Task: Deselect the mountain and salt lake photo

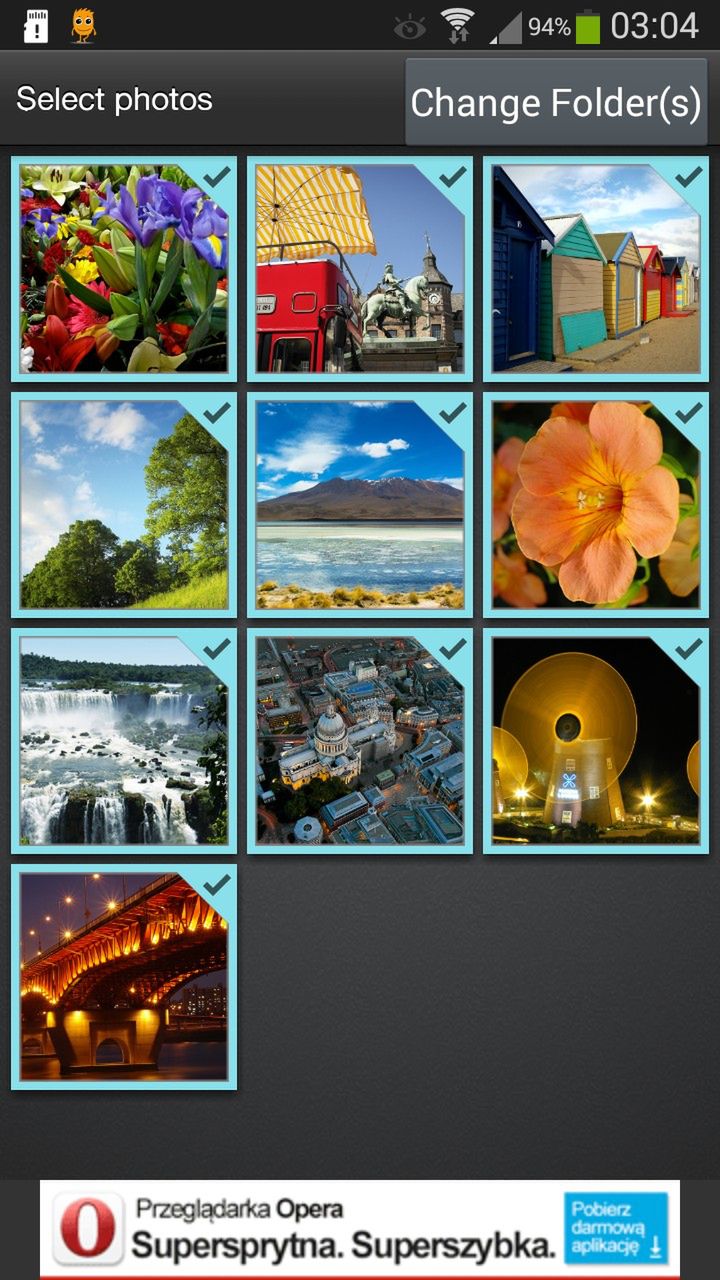Action: pos(360,505)
